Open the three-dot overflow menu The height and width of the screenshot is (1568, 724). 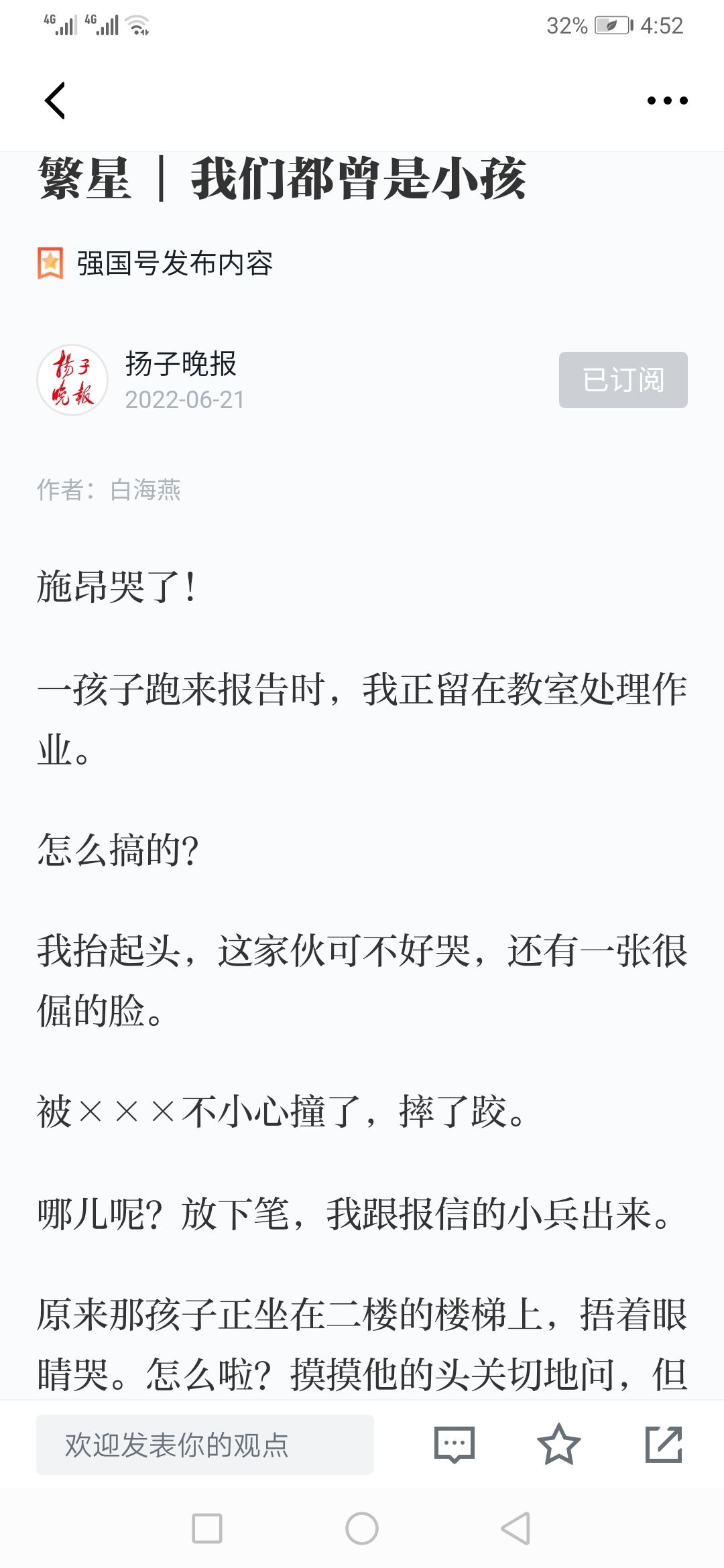click(x=667, y=101)
